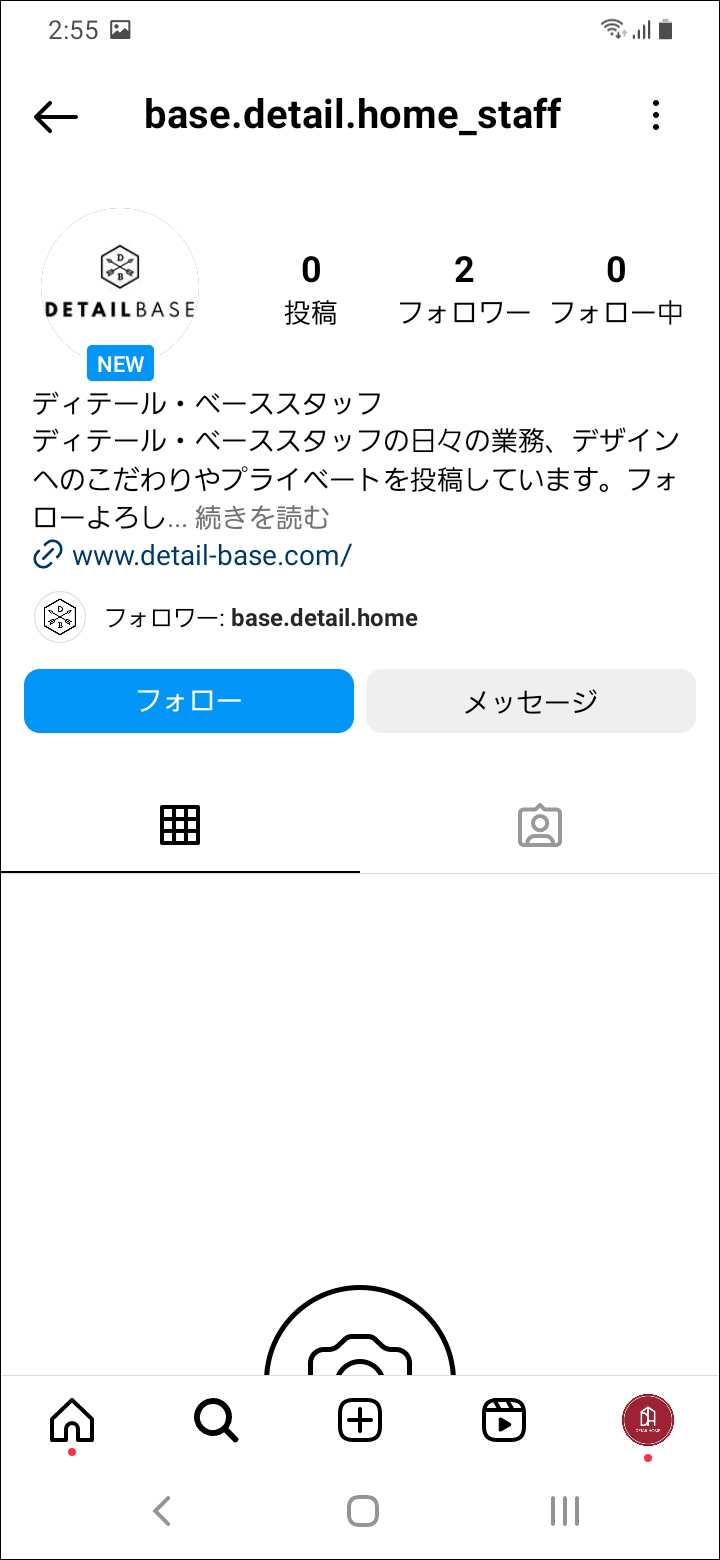Open my own profile tab

click(648, 1420)
